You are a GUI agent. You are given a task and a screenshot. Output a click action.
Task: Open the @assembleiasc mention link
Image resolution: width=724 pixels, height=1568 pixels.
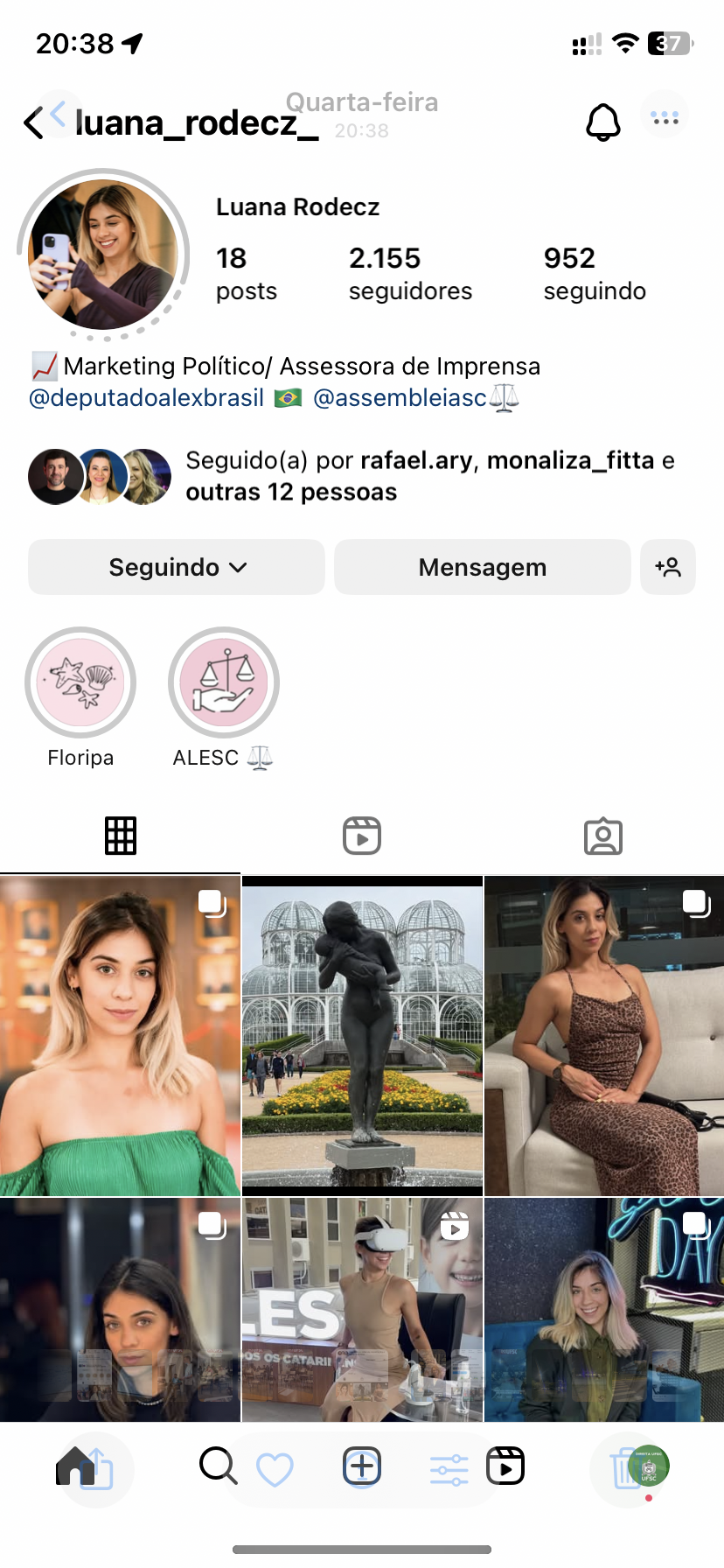pos(400,398)
